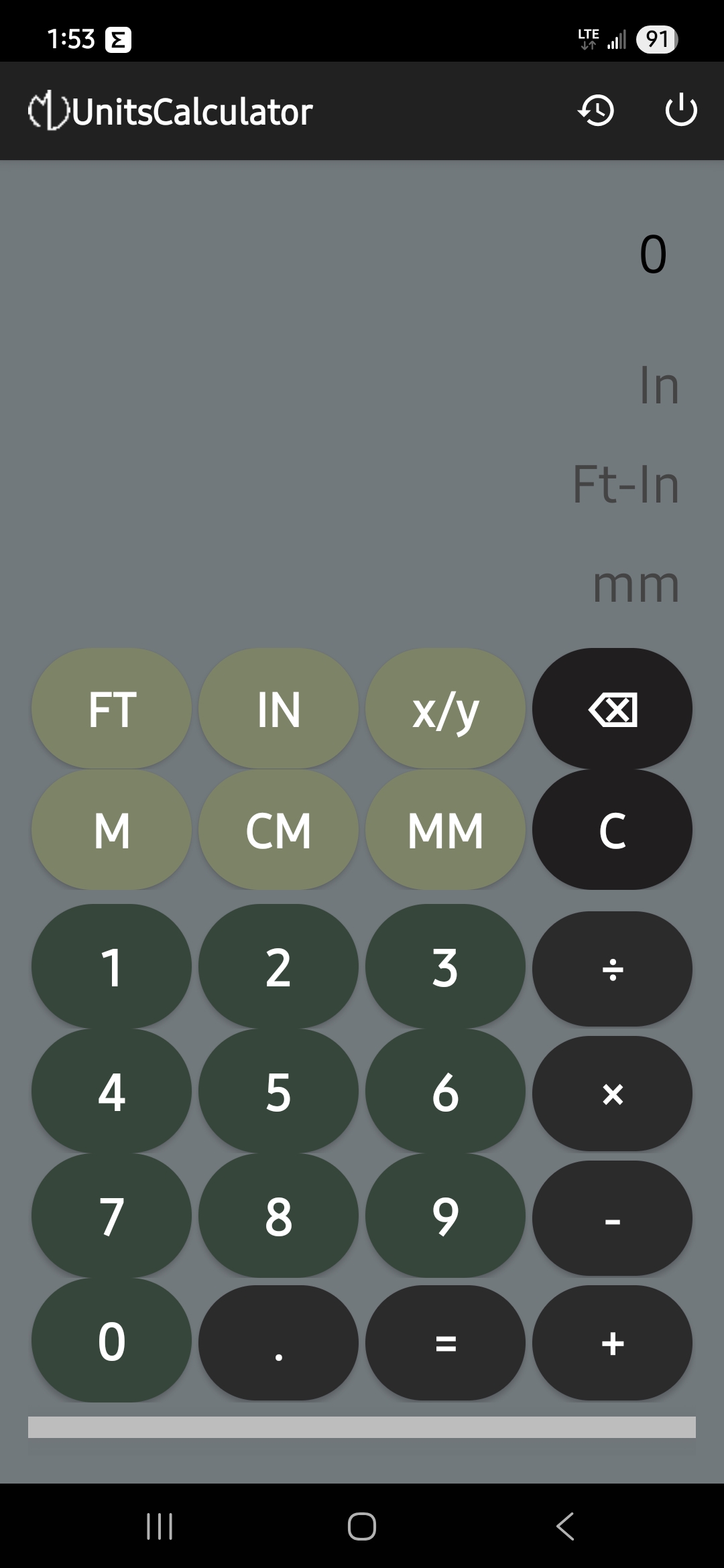Delete the last digit with backspace
The width and height of the screenshot is (724, 1568).
612,708
